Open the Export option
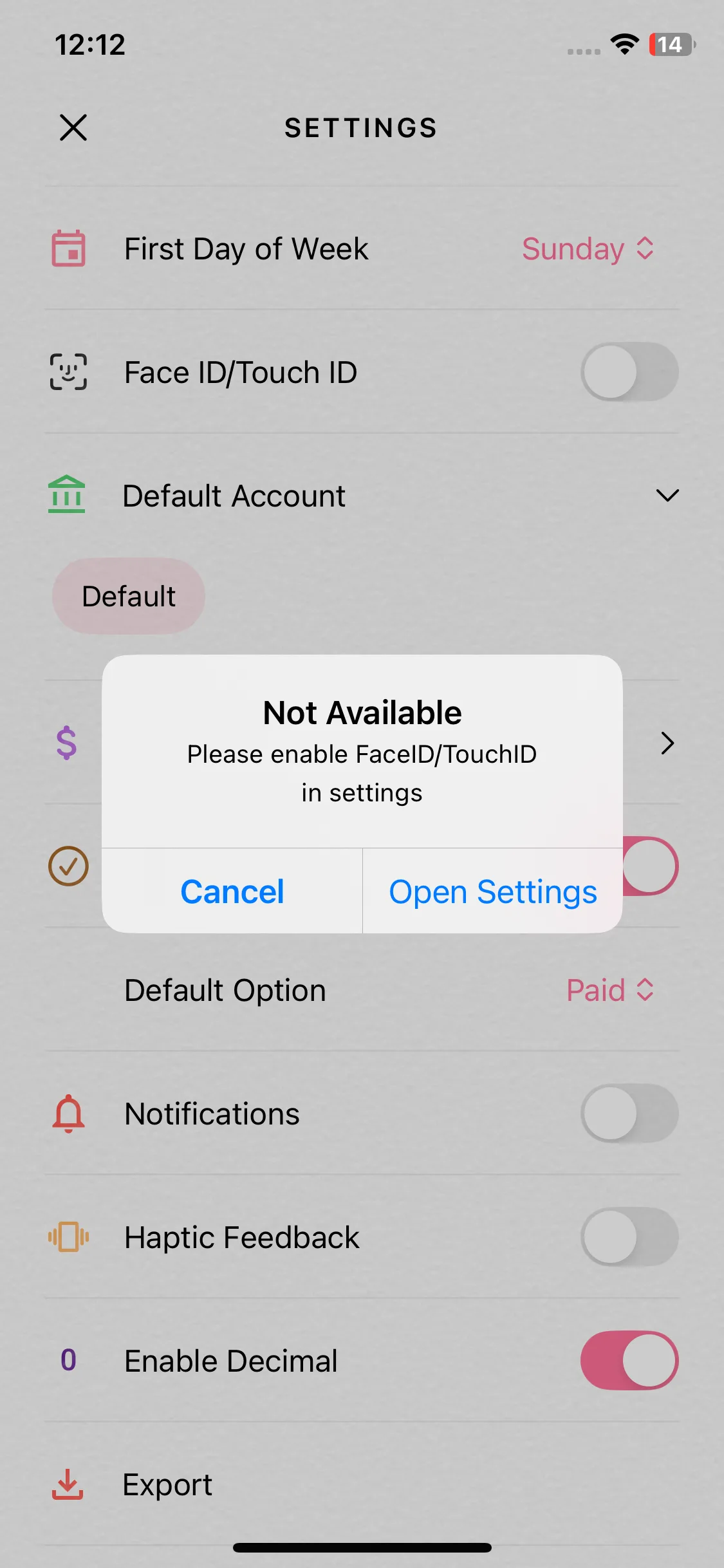Screen dimensions: 724x1568 (x=167, y=1484)
